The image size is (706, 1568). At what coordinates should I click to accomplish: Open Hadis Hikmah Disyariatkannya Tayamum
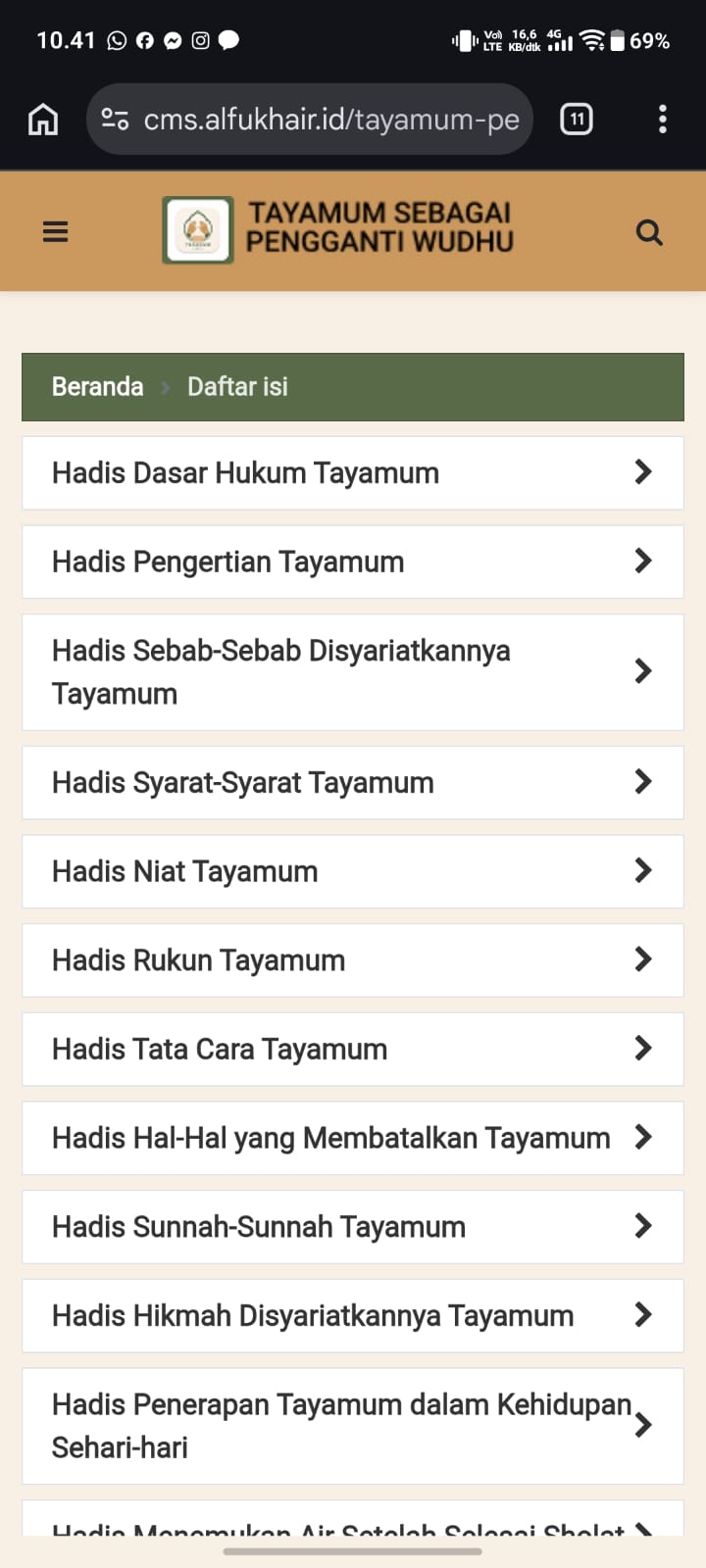point(353,1315)
